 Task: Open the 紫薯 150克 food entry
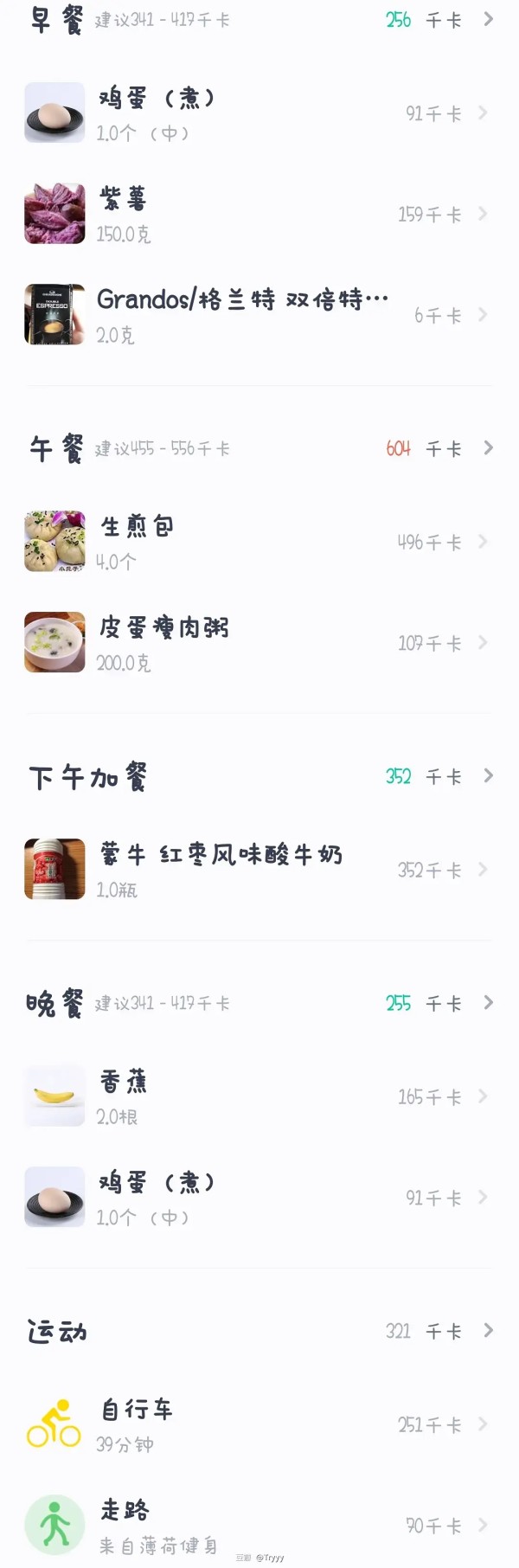[x=259, y=215]
